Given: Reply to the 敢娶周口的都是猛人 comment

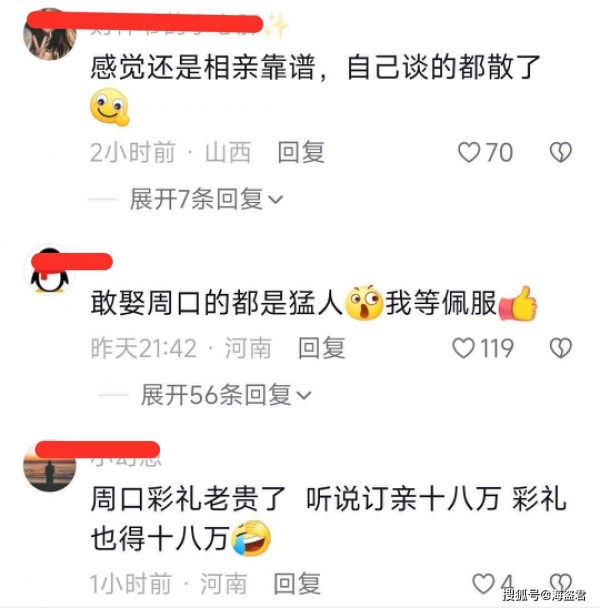Looking at the screenshot, I should [x=322, y=348].
